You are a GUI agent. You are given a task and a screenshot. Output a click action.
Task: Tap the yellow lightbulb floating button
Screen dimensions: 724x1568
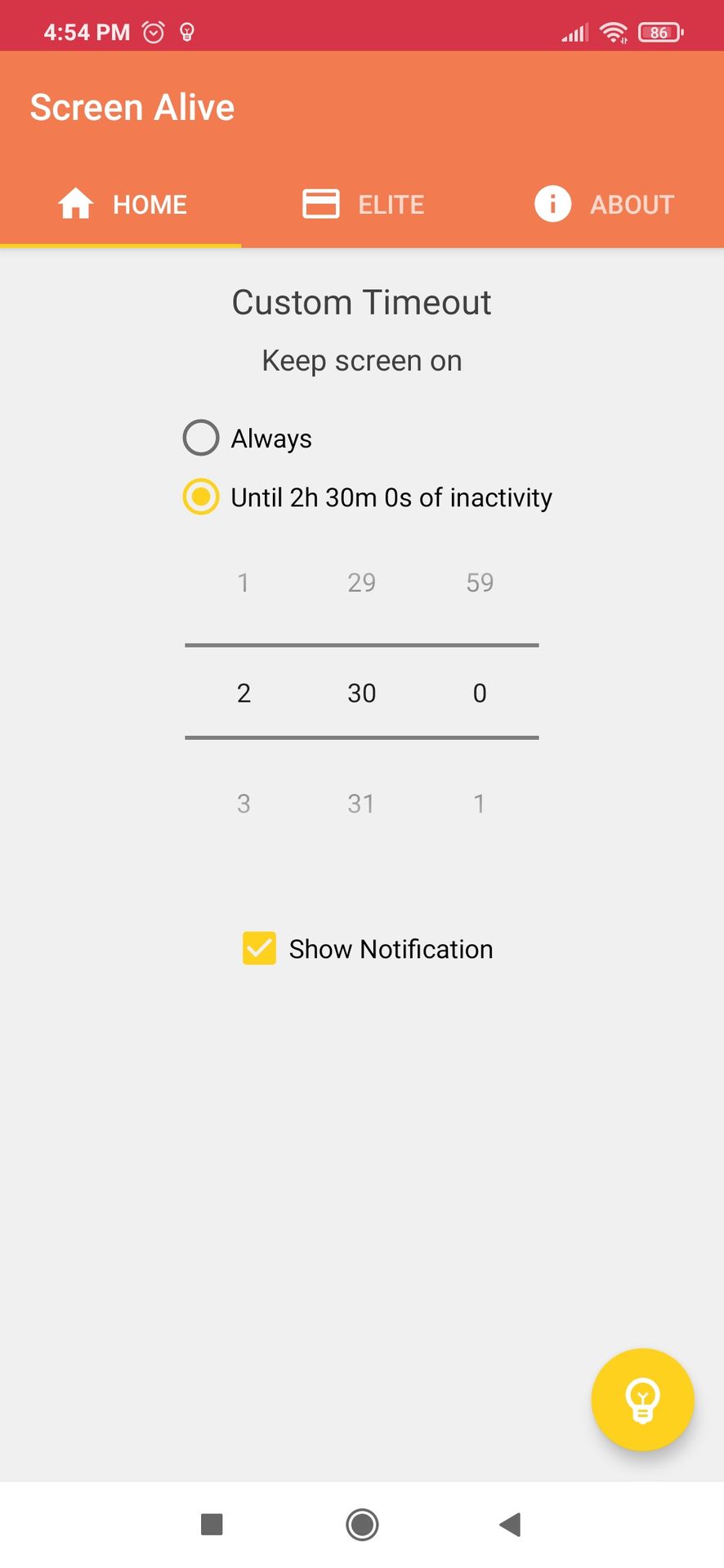tap(642, 1400)
